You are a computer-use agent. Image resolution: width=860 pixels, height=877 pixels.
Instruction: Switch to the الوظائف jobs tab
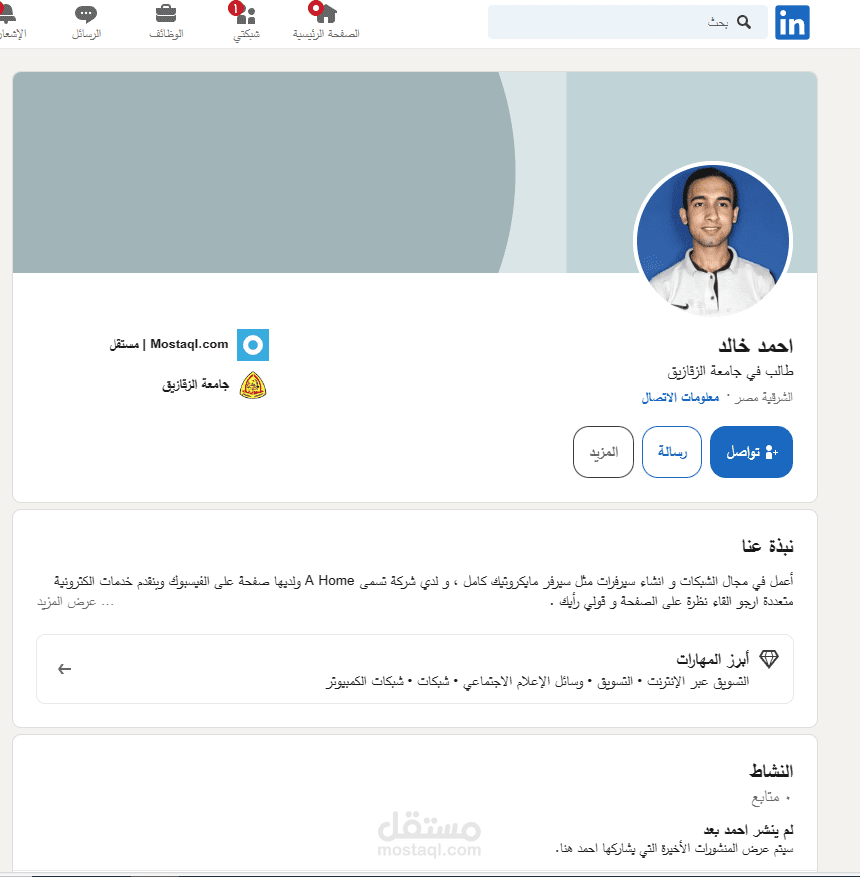[166, 21]
